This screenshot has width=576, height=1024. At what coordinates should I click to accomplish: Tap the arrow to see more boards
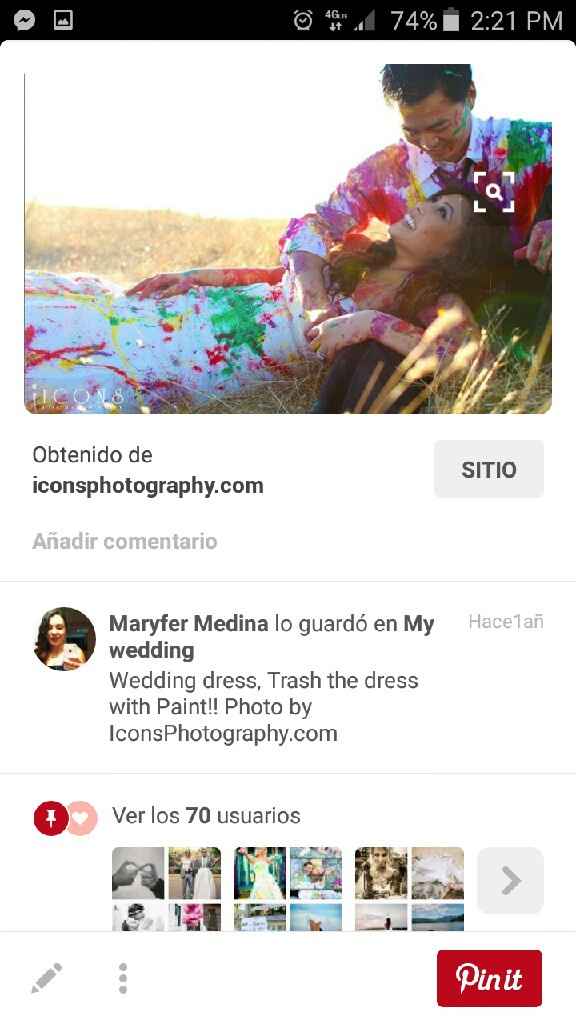tap(511, 881)
